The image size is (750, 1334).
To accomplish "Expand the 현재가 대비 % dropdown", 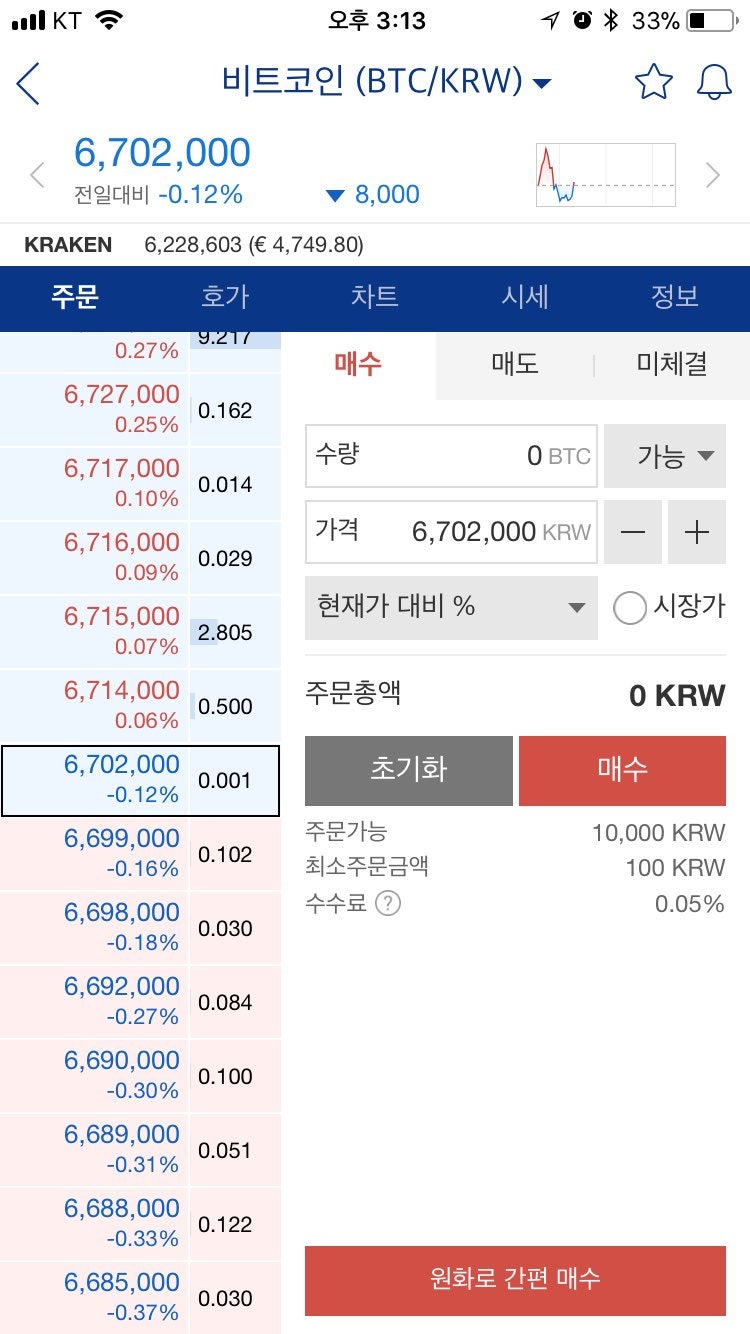I will point(450,608).
